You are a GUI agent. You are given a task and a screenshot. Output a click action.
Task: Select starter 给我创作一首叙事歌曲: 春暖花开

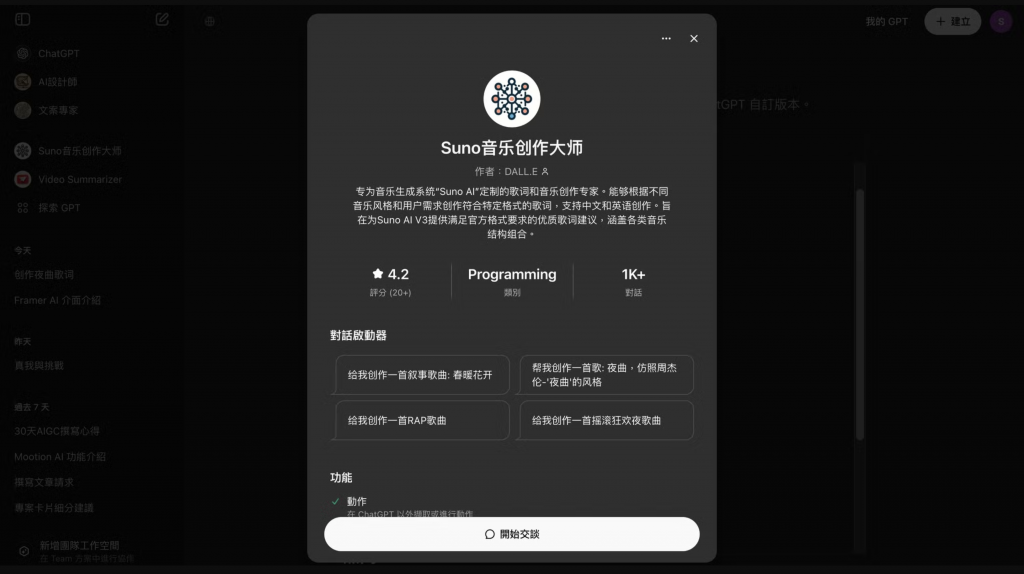tap(421, 375)
